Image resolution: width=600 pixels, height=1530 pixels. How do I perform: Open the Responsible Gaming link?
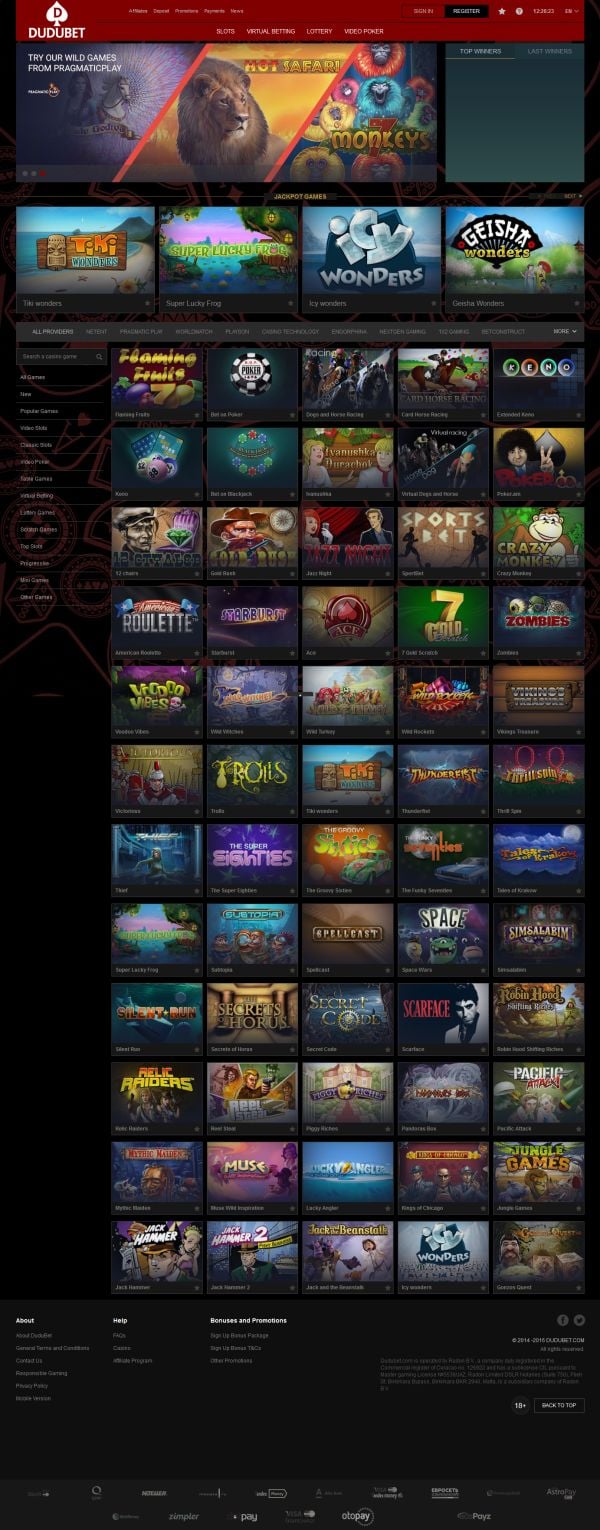point(42,1373)
